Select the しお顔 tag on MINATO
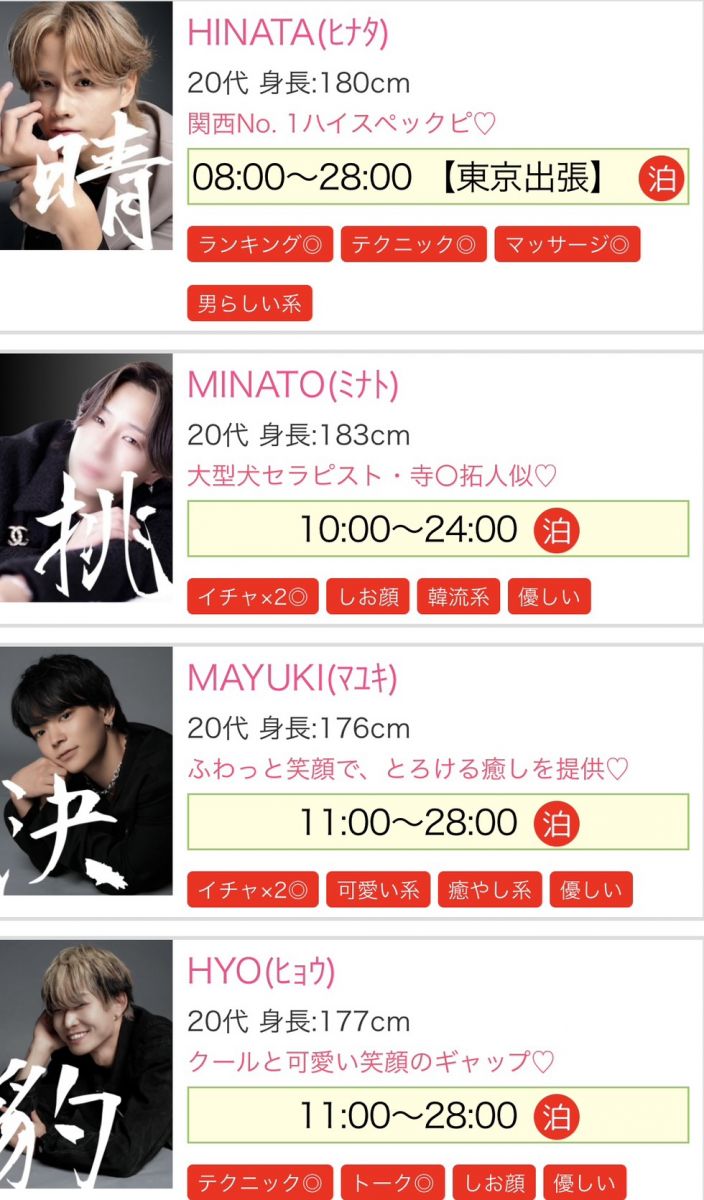The image size is (704, 1200). (367, 597)
